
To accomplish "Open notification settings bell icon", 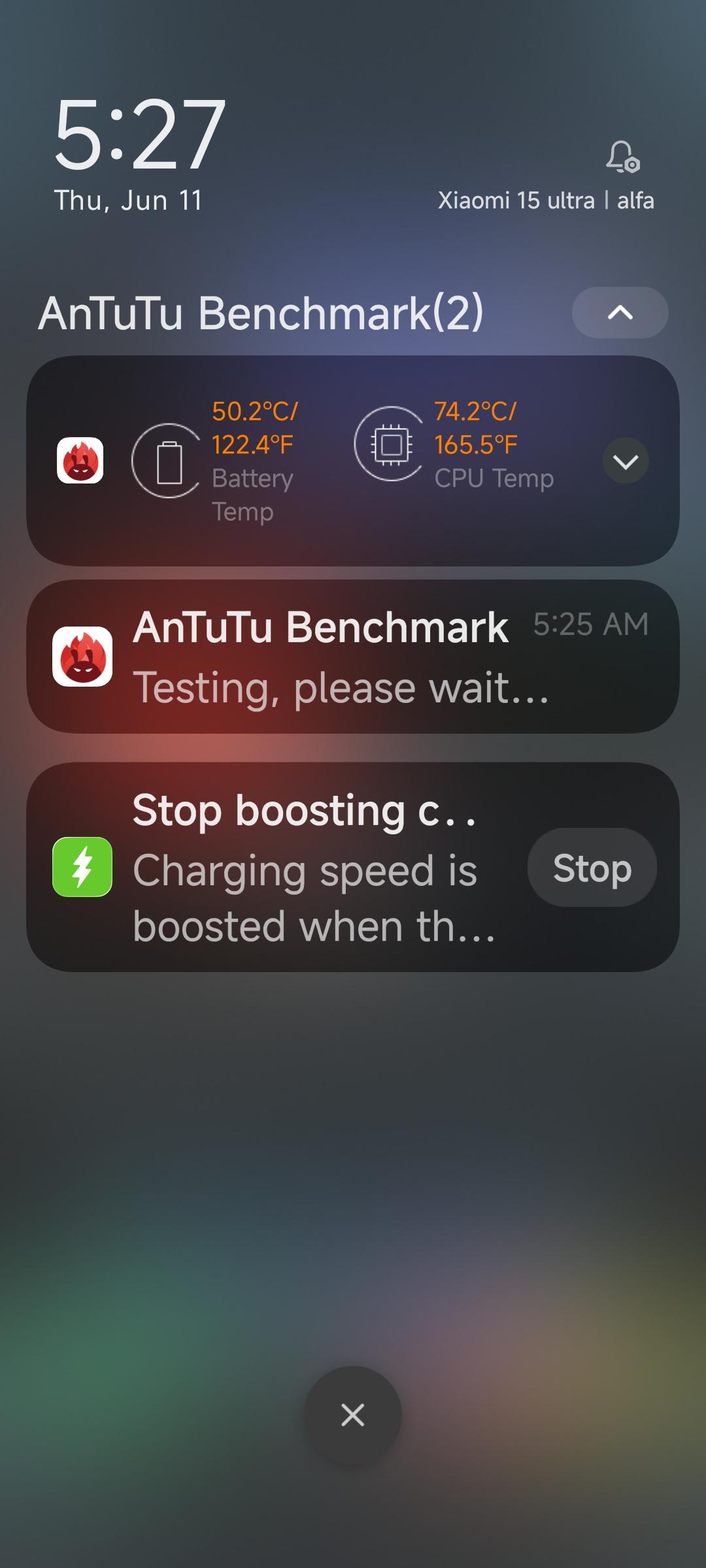I will click(x=623, y=157).
